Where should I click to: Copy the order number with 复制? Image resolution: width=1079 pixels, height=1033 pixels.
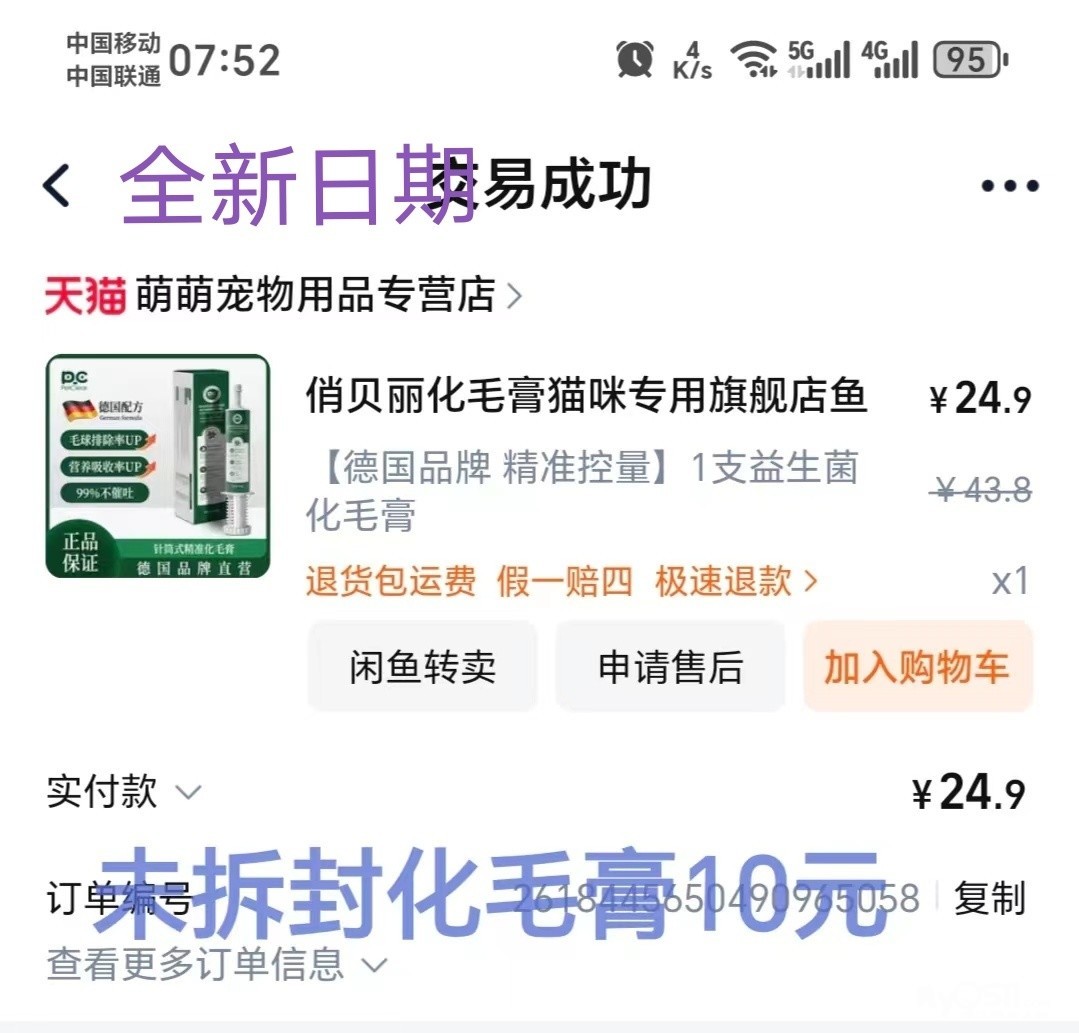coord(988,898)
